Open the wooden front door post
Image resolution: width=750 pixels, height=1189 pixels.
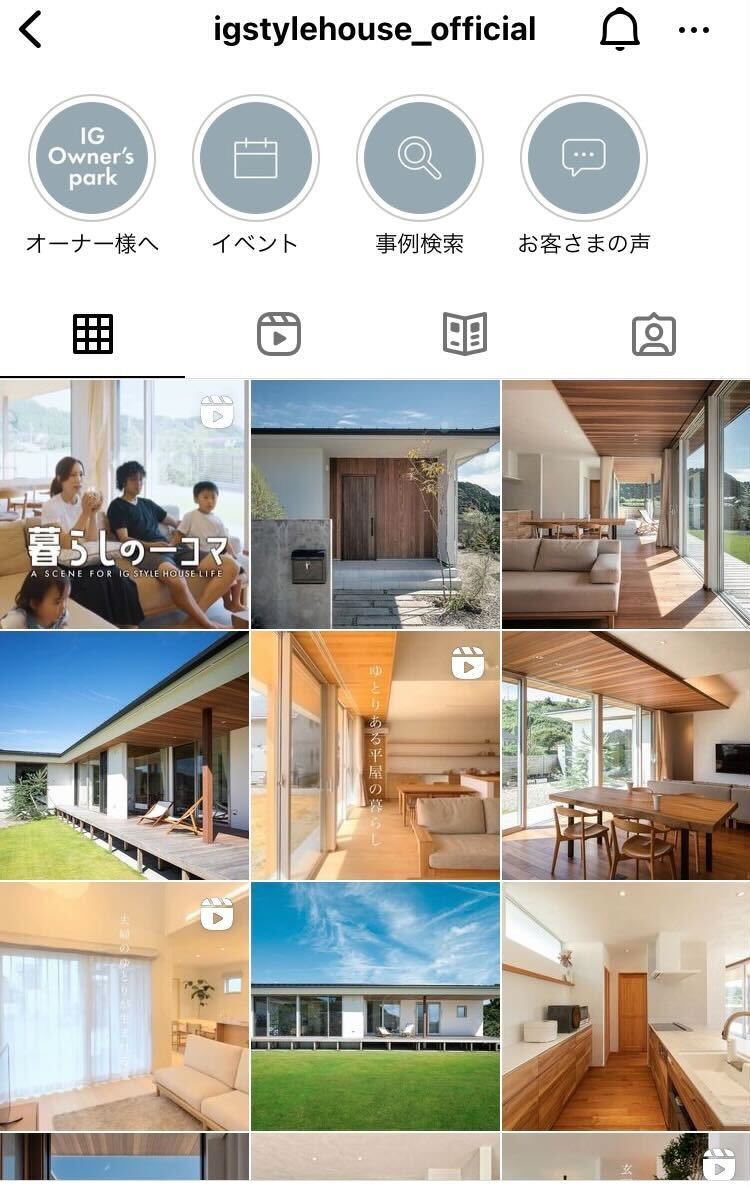[x=375, y=504]
